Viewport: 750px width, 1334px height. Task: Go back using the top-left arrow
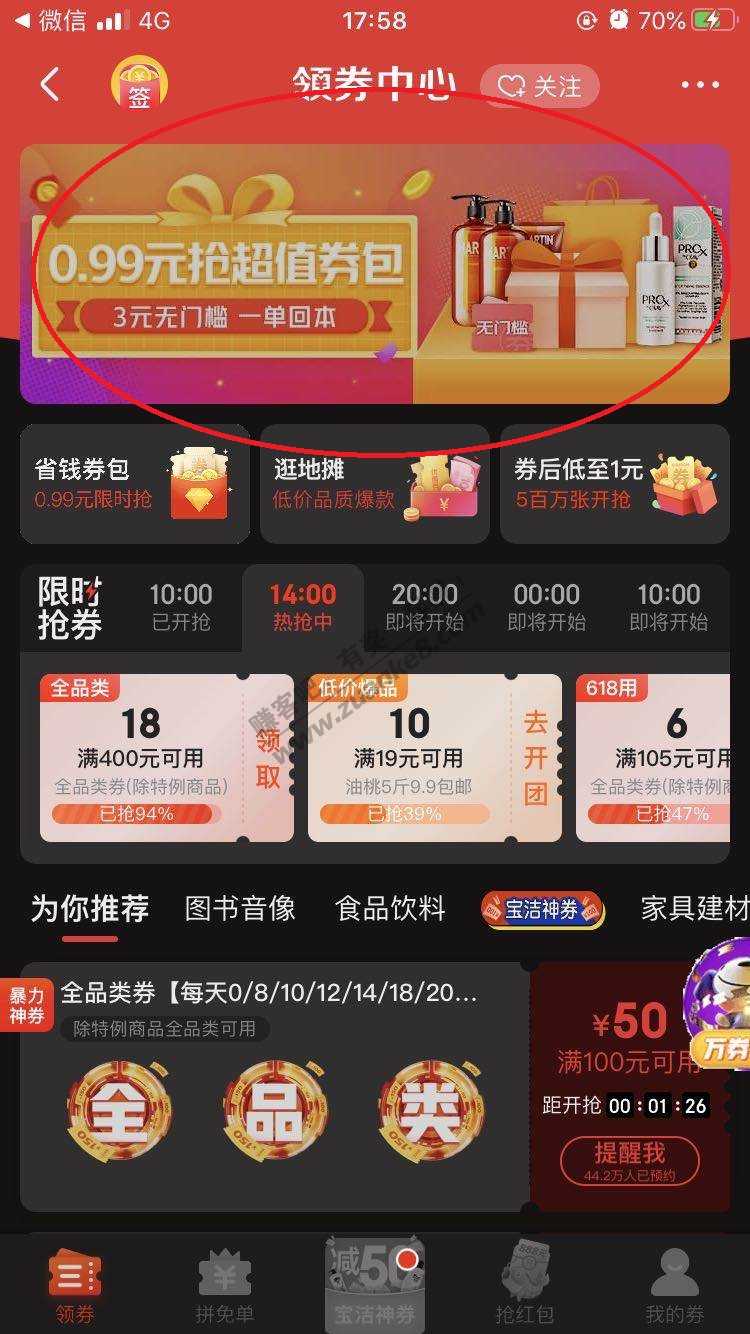(50, 86)
